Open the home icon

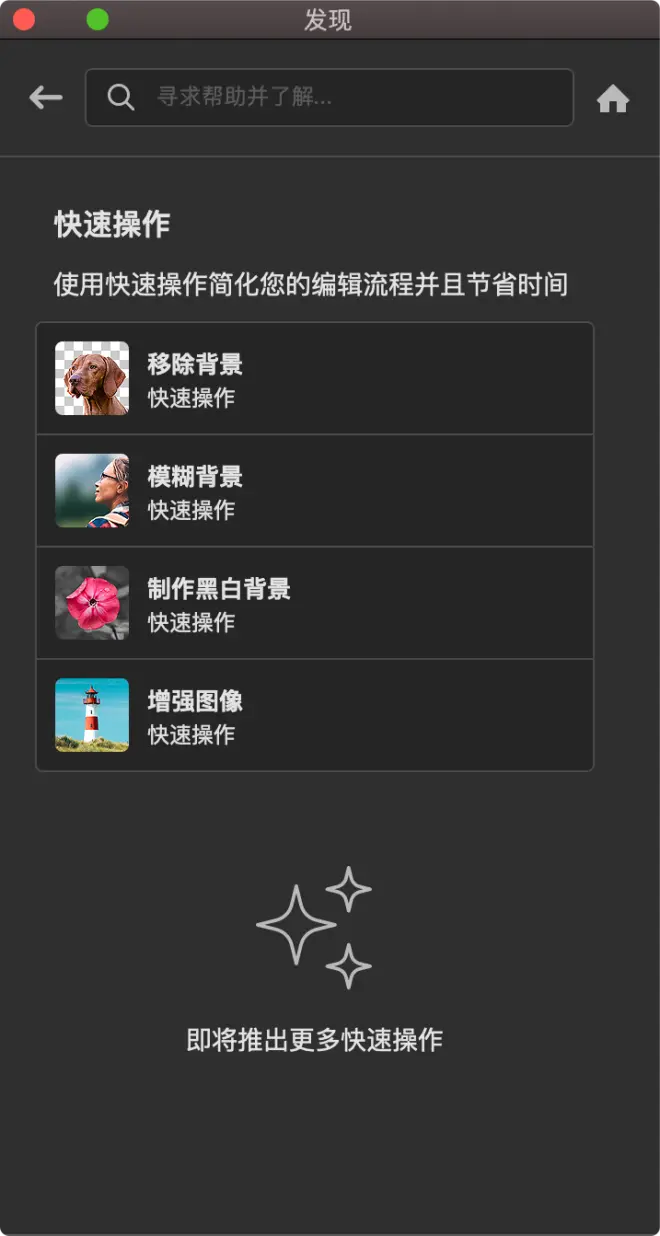tap(612, 98)
